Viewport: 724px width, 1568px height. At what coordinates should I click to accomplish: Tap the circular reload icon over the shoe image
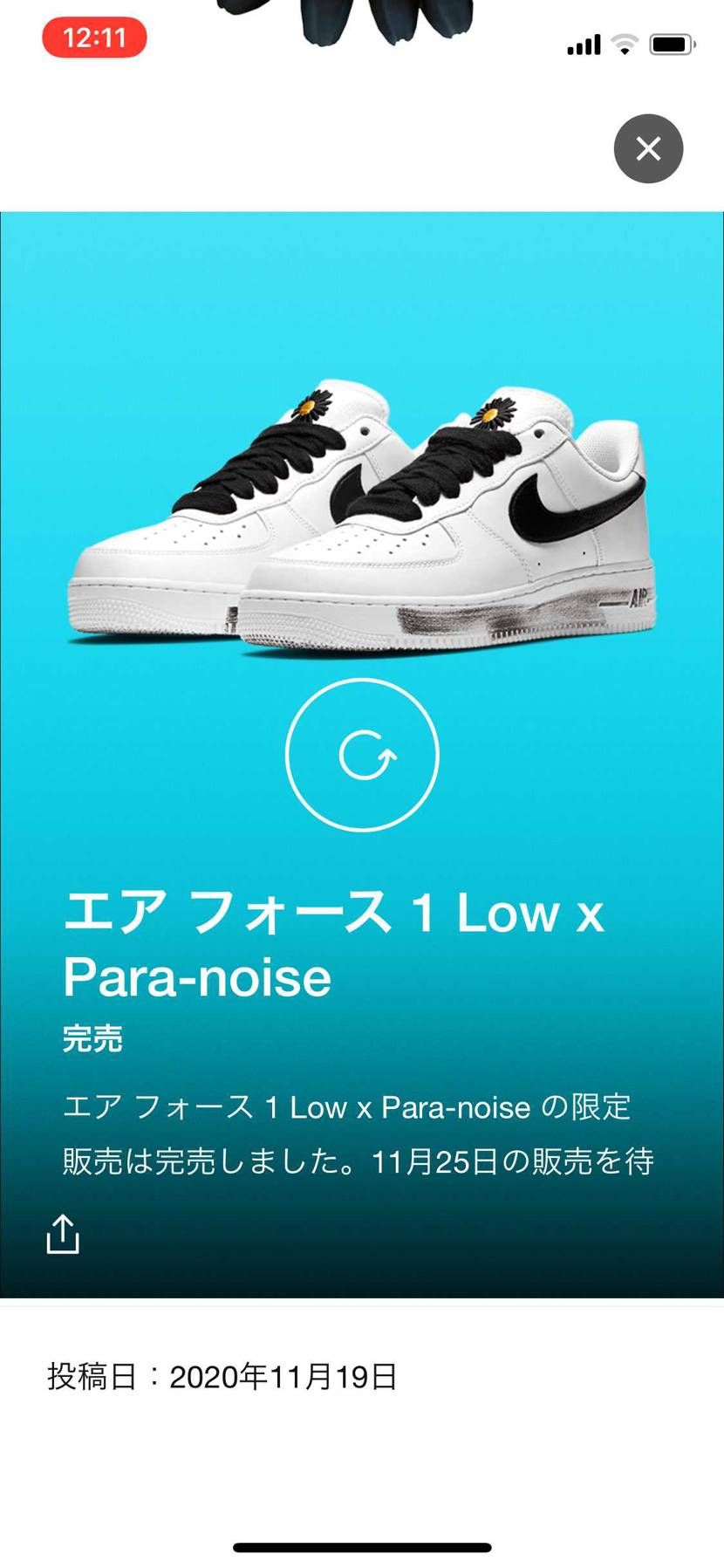(x=362, y=756)
